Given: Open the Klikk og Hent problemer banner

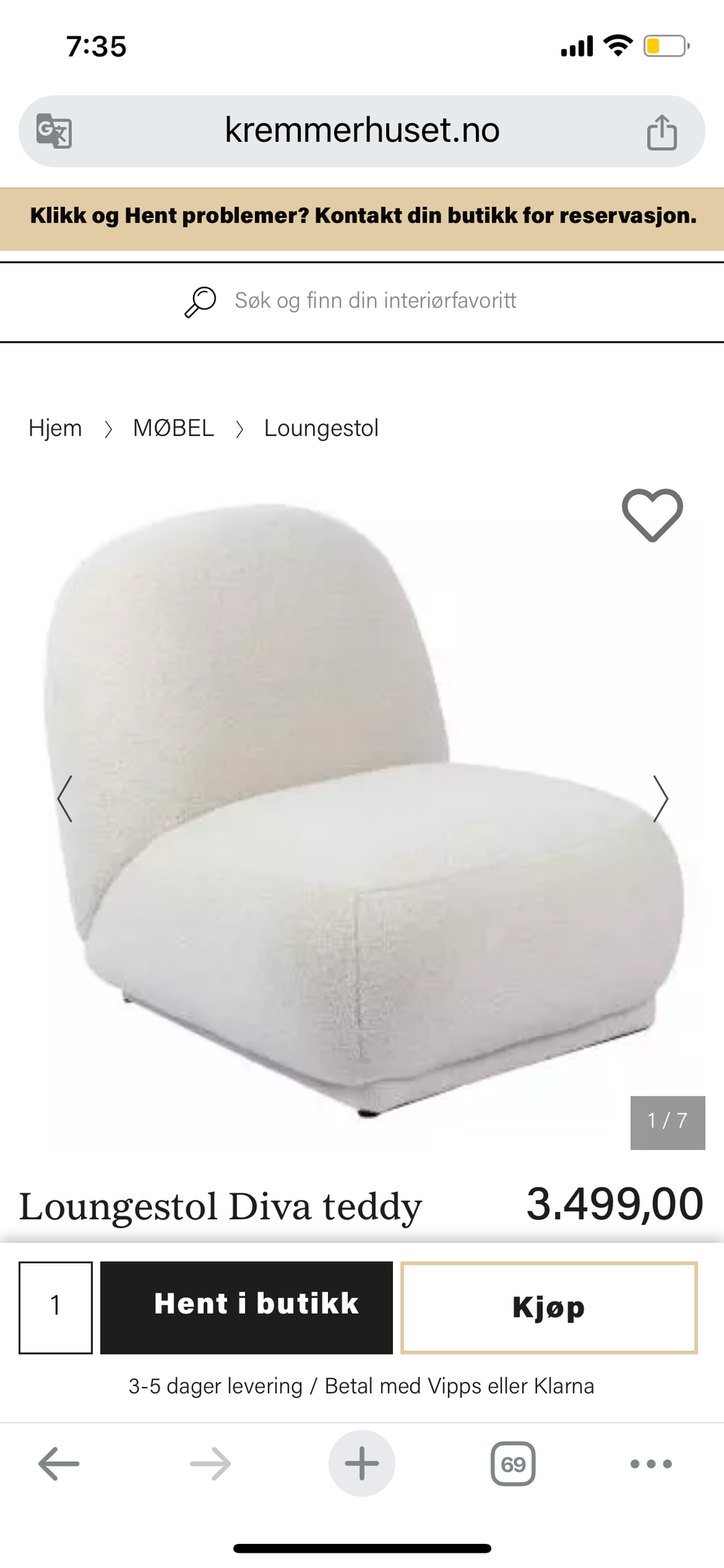Looking at the screenshot, I should [x=362, y=217].
